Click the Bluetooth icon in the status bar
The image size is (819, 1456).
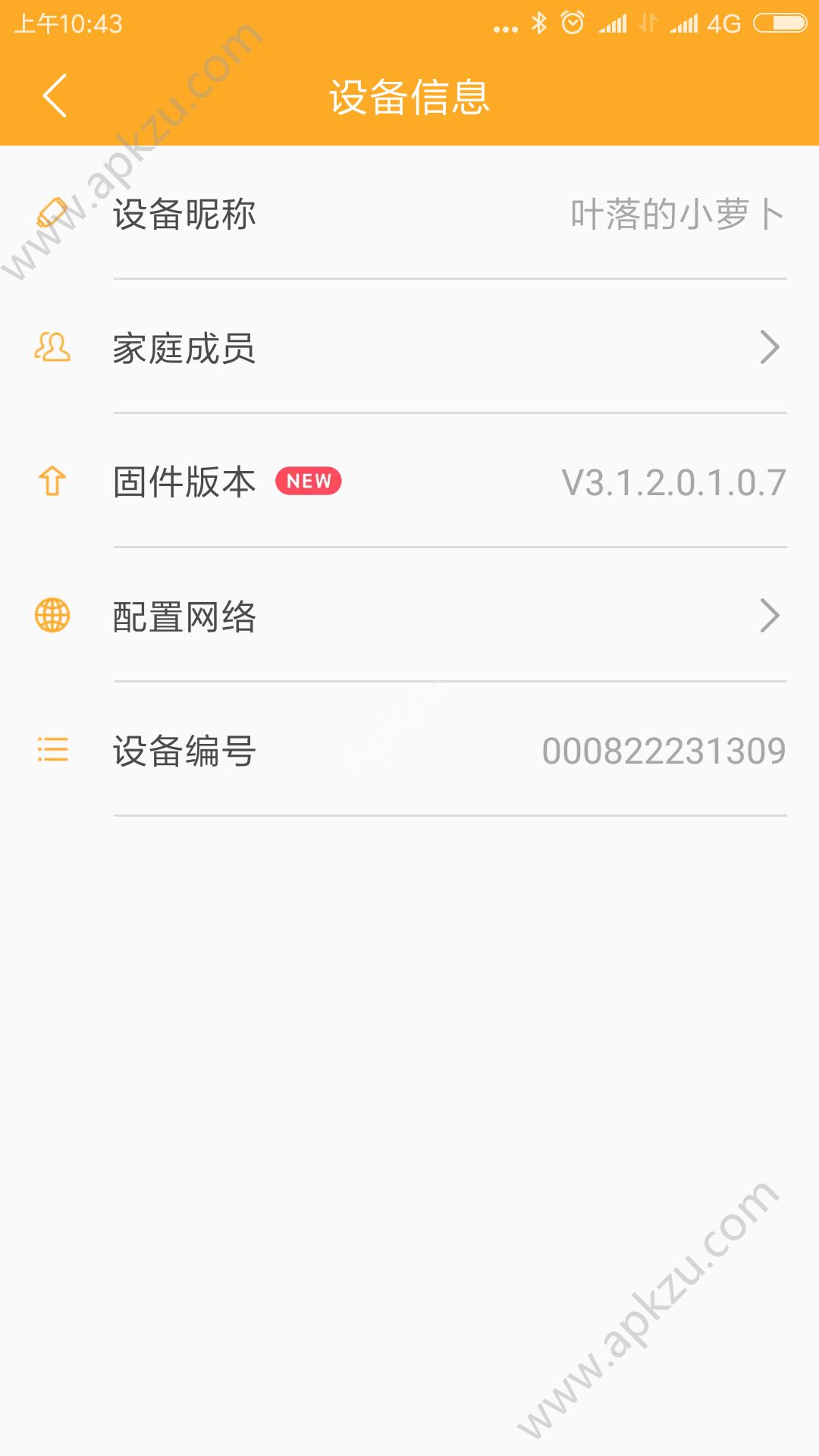click(x=538, y=23)
